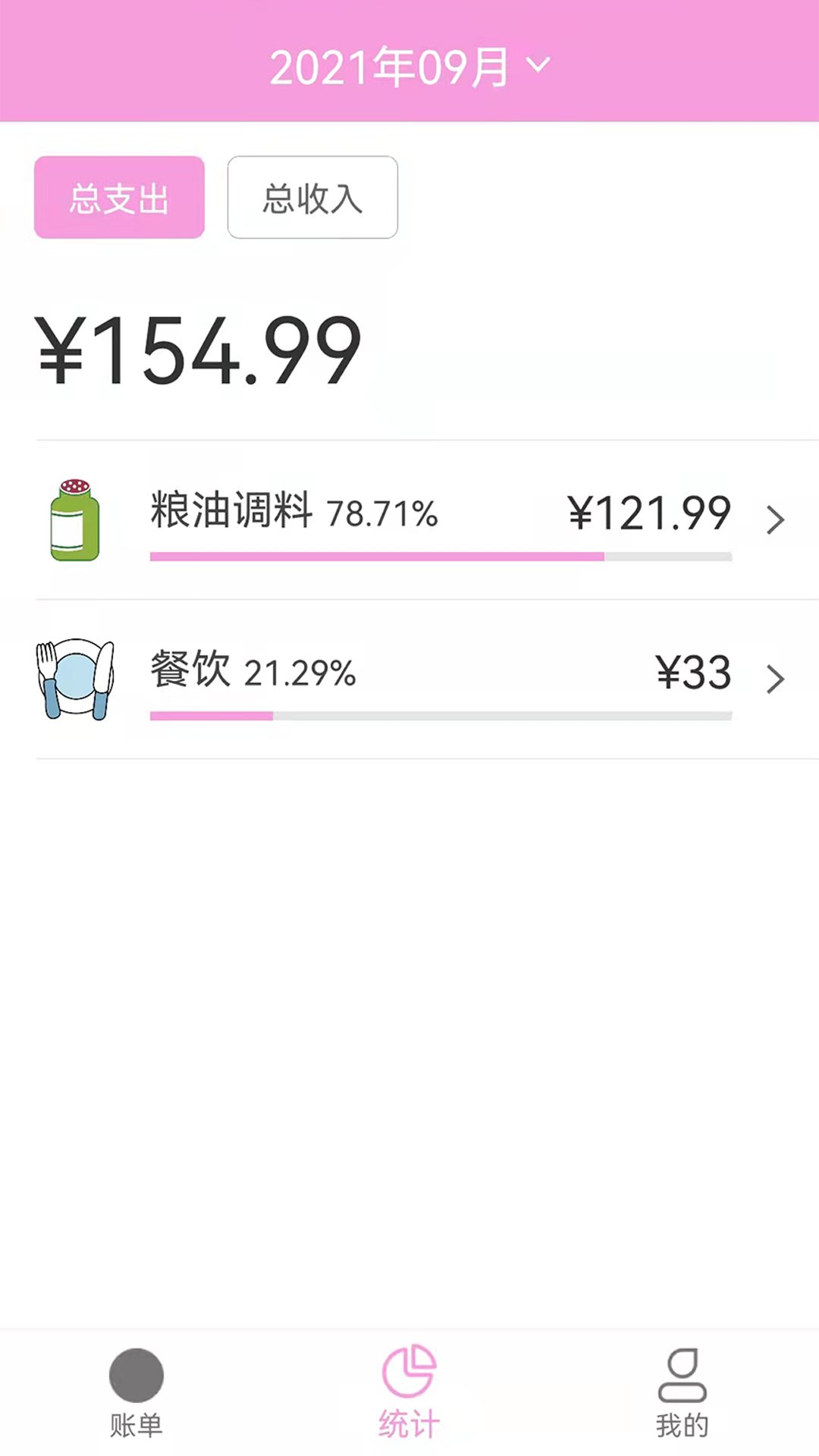Select the ¥121.99 amount entry

pos(650,513)
